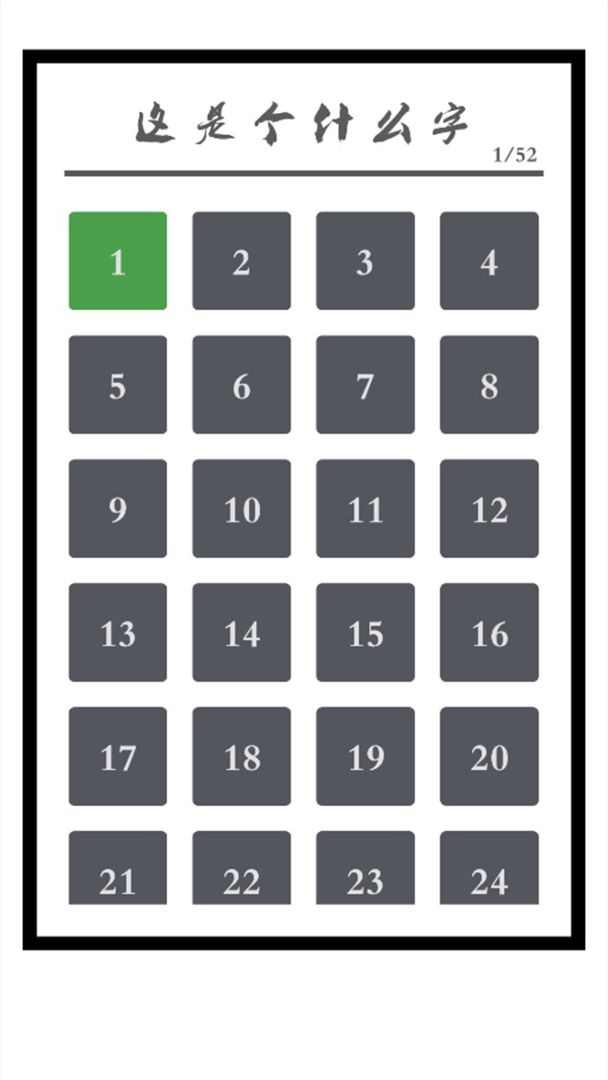Viewport: 608px width, 1080px height.
Task: Tap level 20 button
Action: coord(489,757)
